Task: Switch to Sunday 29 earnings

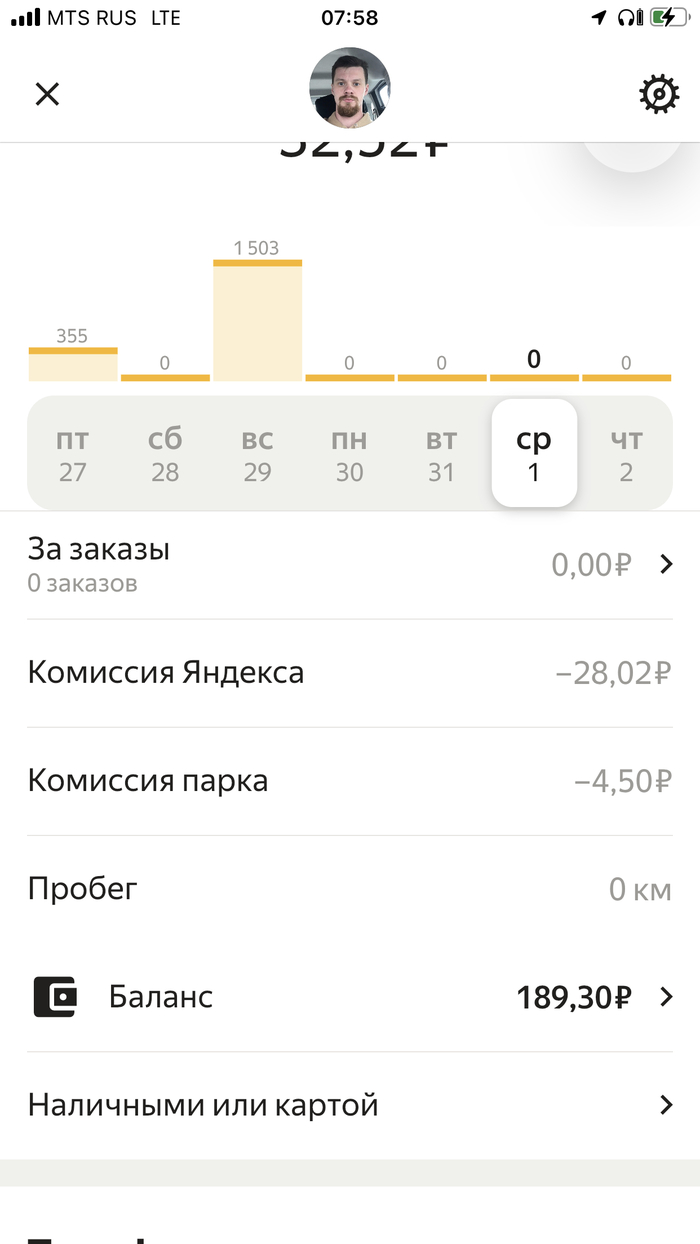Action: 257,455
